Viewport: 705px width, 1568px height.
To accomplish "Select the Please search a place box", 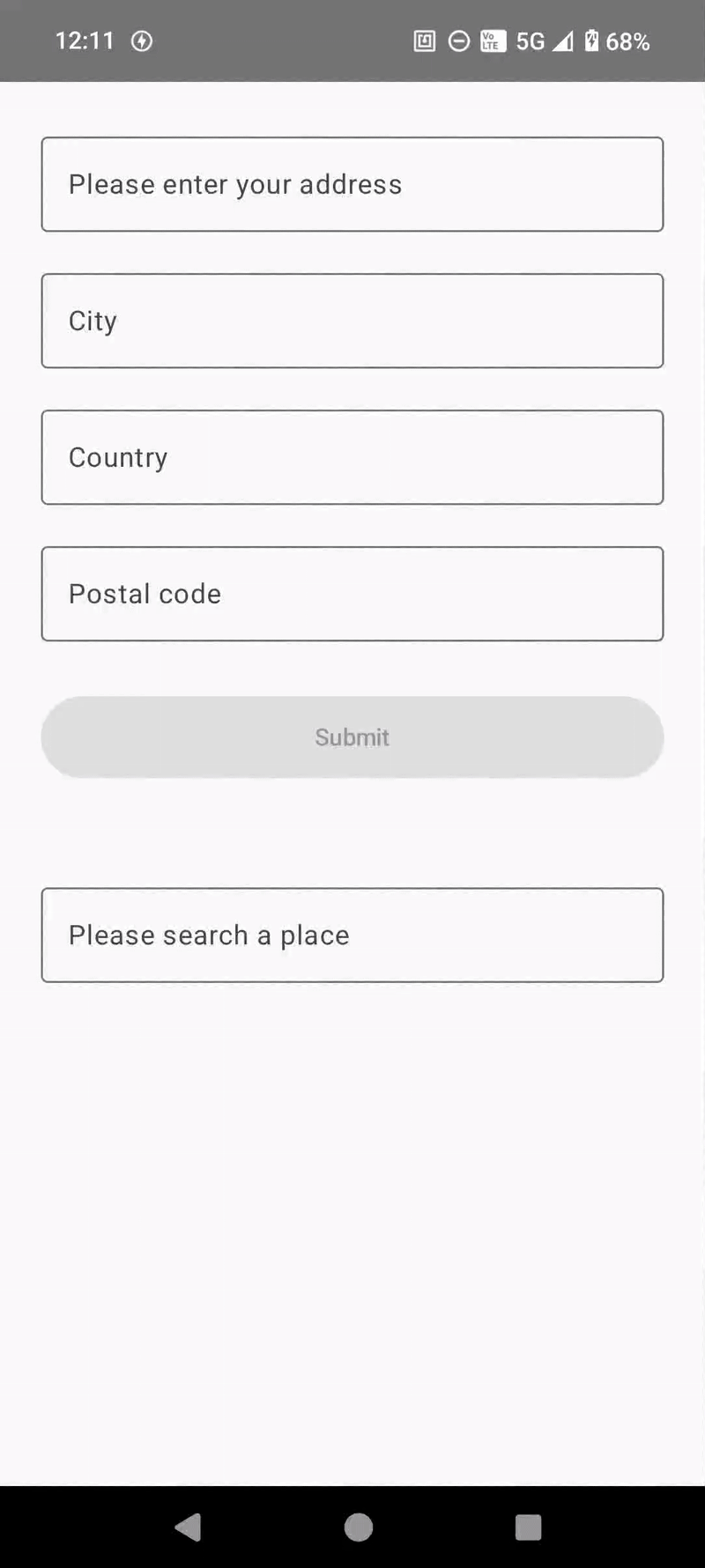I will (x=352, y=935).
